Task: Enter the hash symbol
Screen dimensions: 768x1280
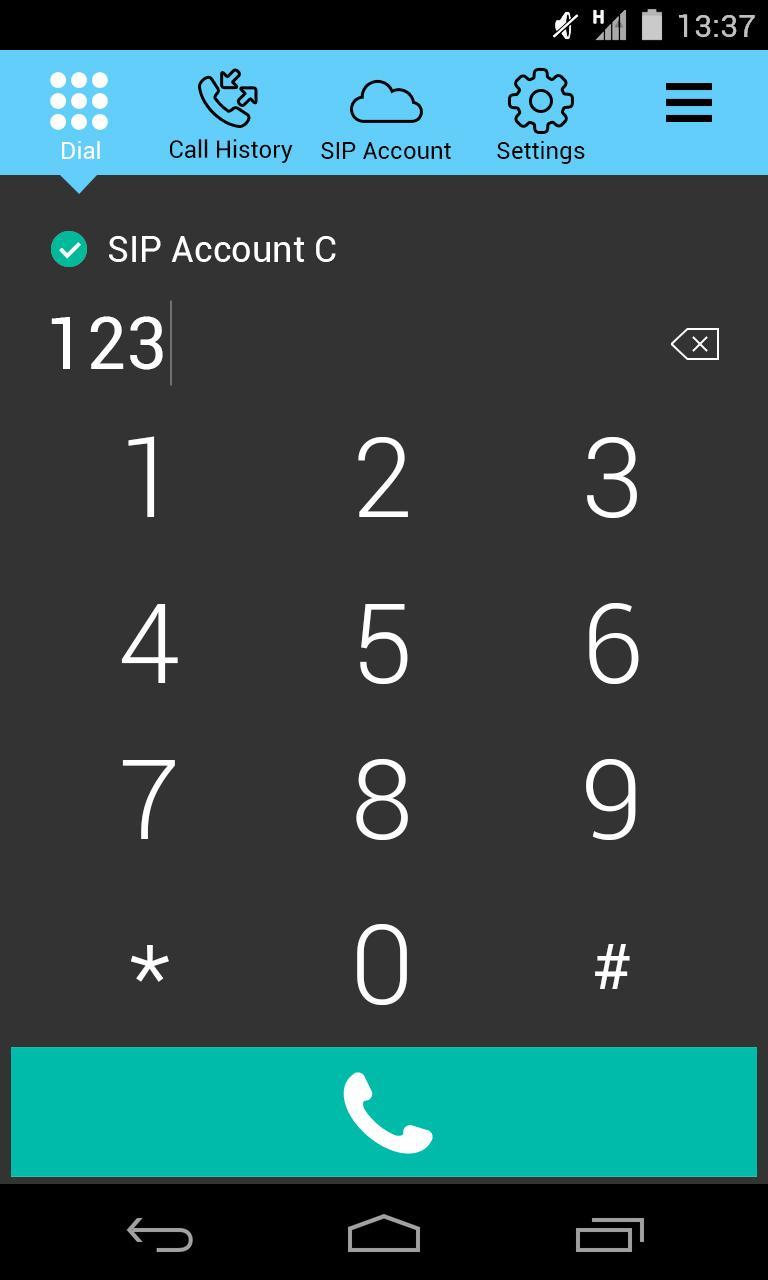Action: click(612, 966)
